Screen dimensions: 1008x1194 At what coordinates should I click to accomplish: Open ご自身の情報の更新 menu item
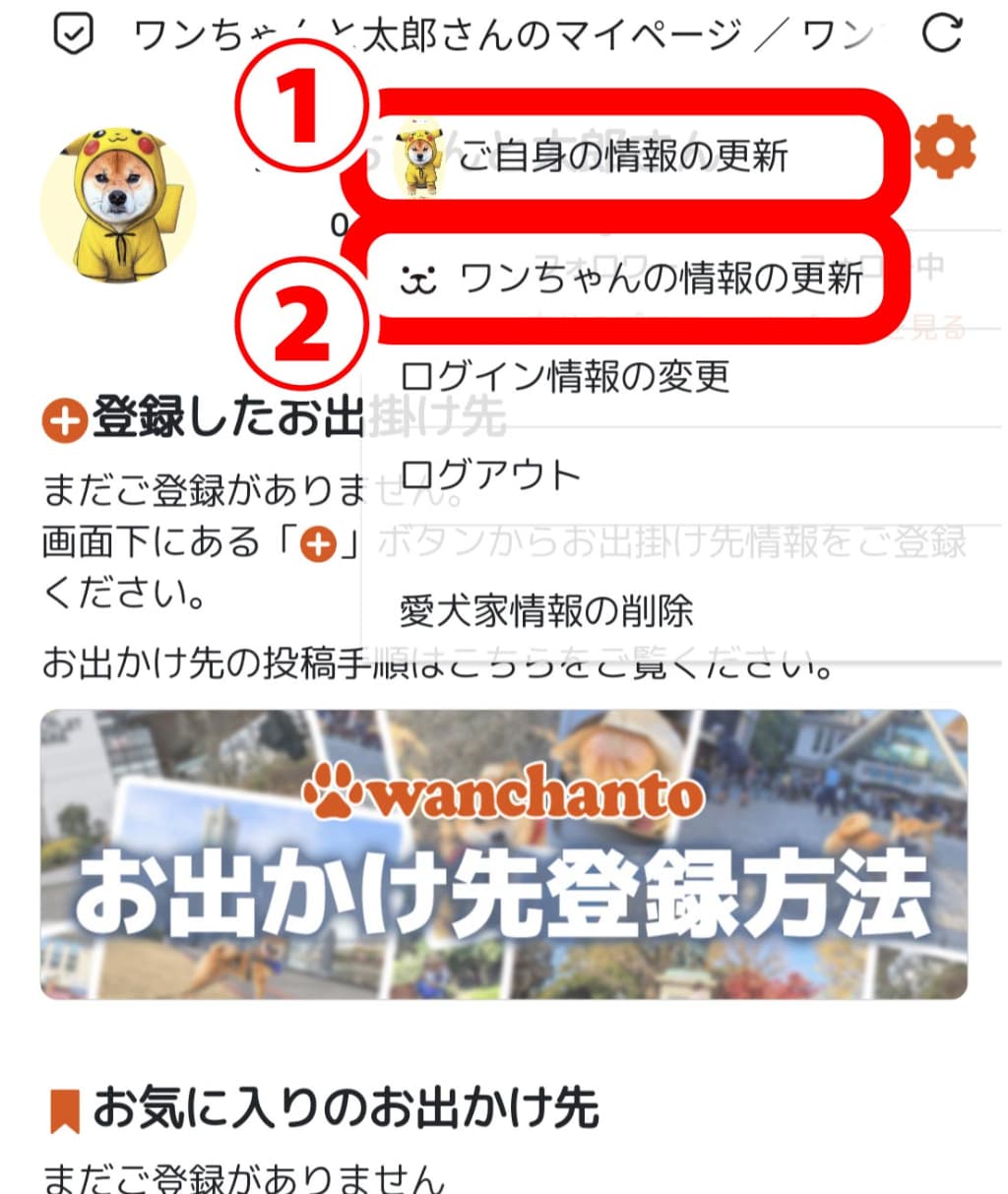pyautogui.click(x=622, y=157)
